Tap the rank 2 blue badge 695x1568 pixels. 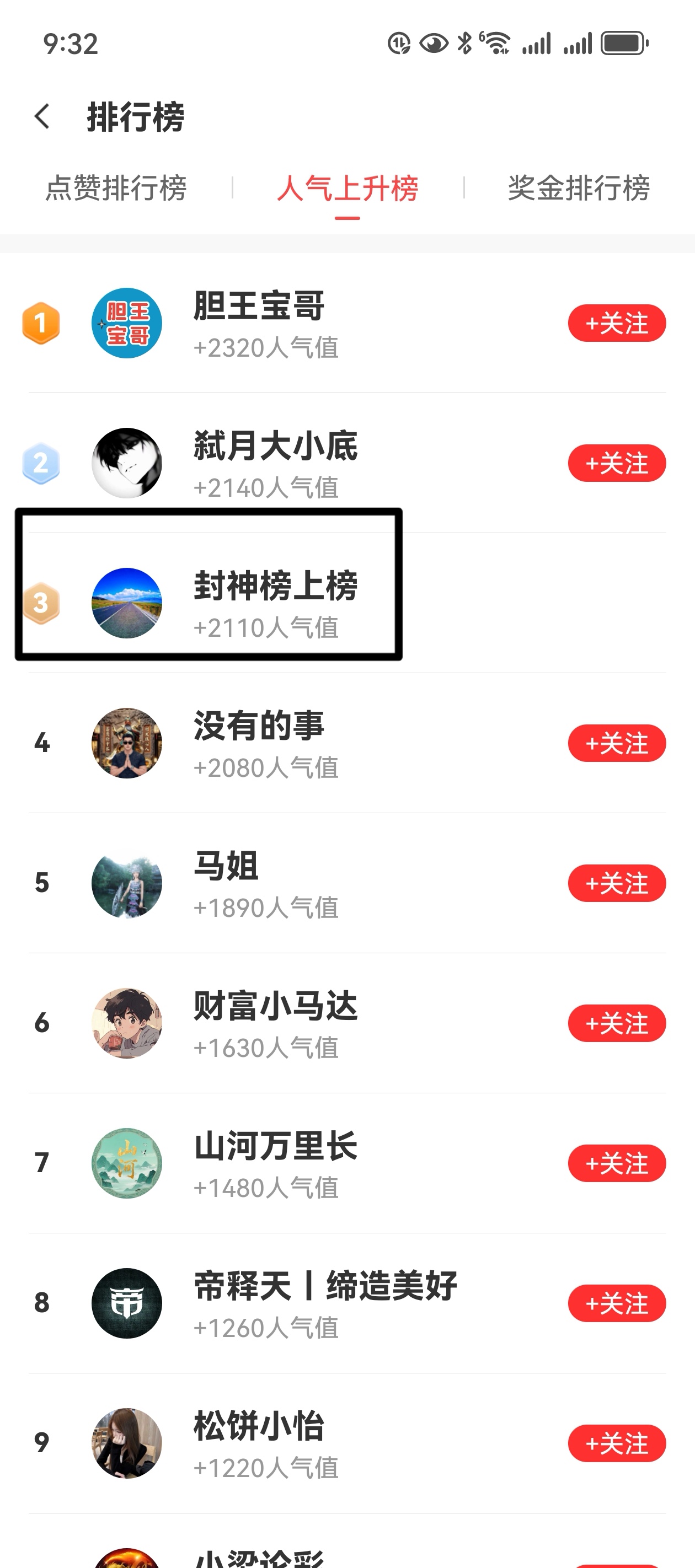[40, 463]
